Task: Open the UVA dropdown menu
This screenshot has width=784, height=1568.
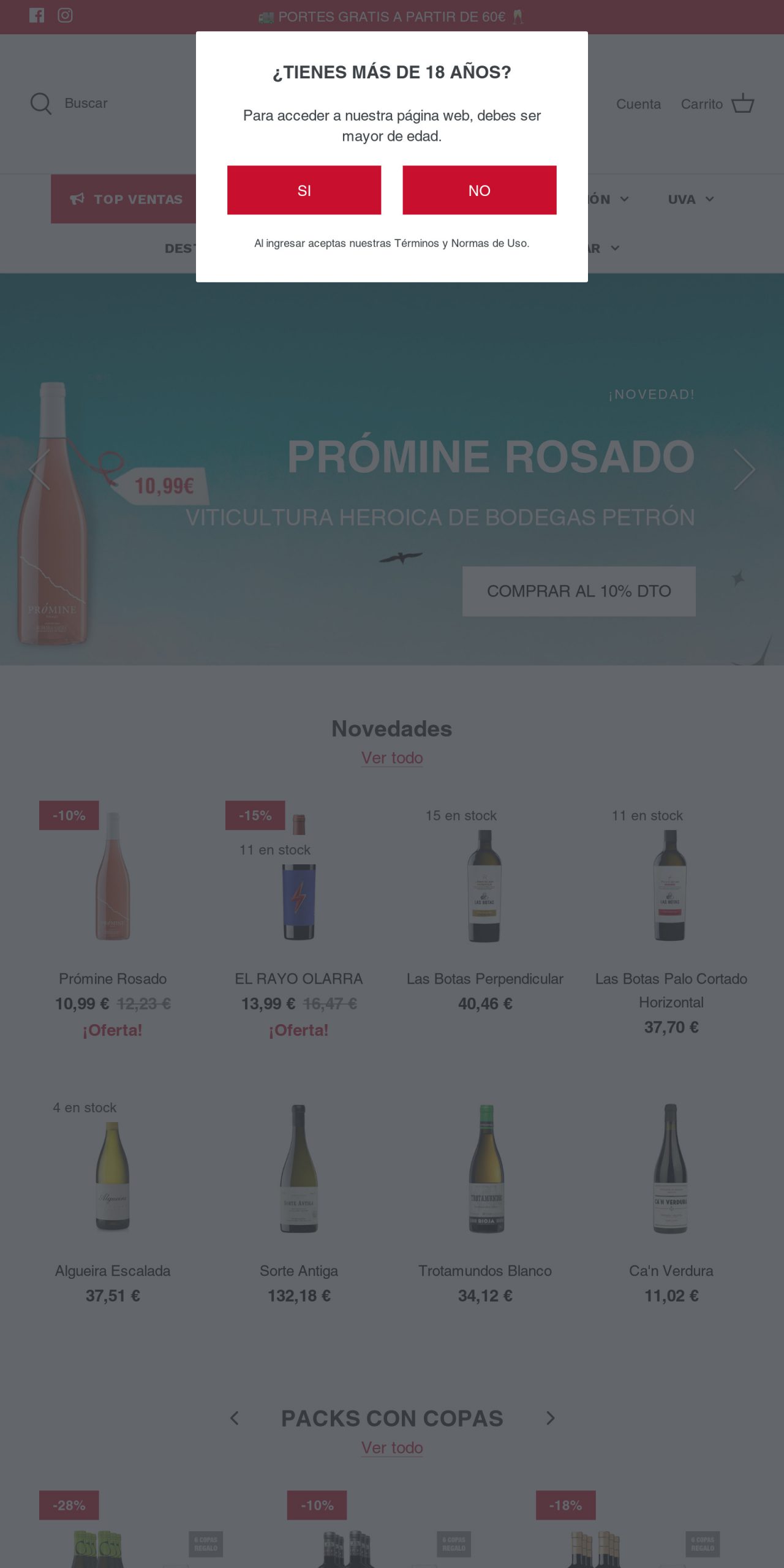Action: tap(682, 199)
